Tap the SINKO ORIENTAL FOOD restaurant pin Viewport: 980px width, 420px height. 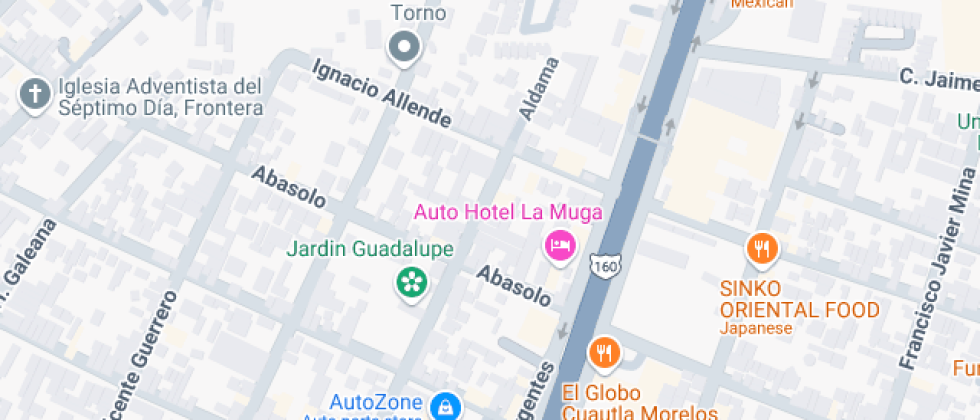coord(762,248)
